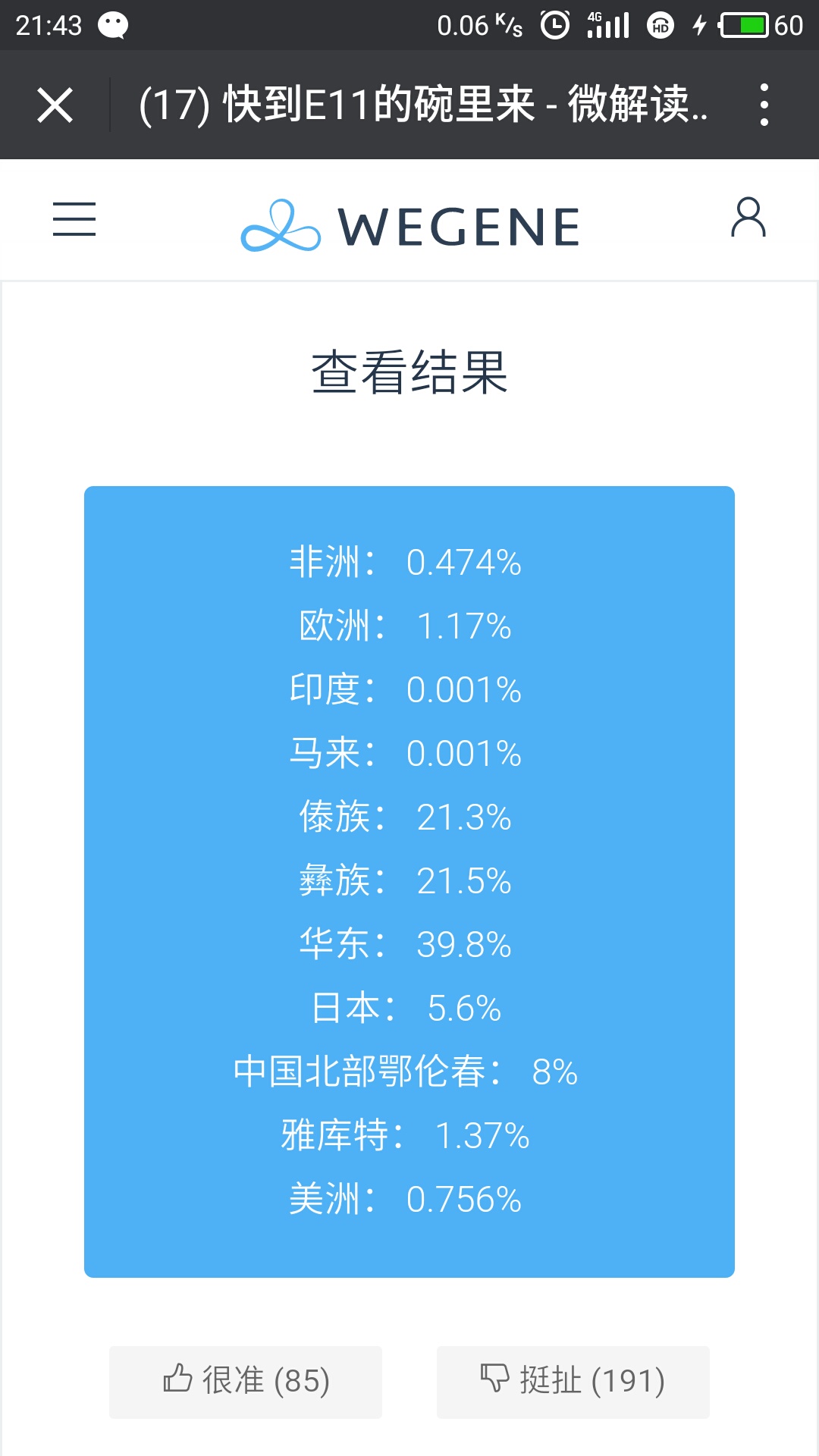
Task: Open the three-dot overflow menu
Action: (x=764, y=105)
